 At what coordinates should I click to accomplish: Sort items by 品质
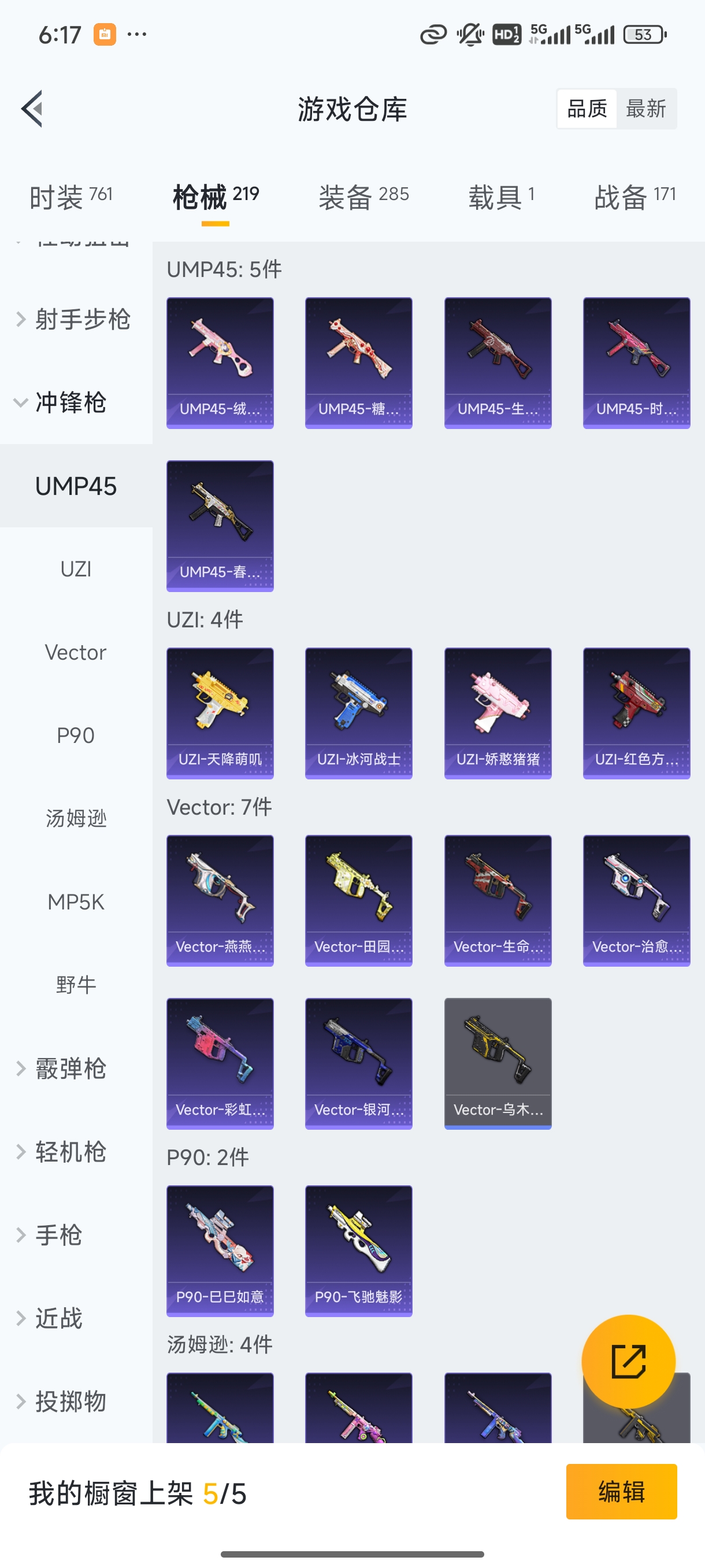(587, 109)
